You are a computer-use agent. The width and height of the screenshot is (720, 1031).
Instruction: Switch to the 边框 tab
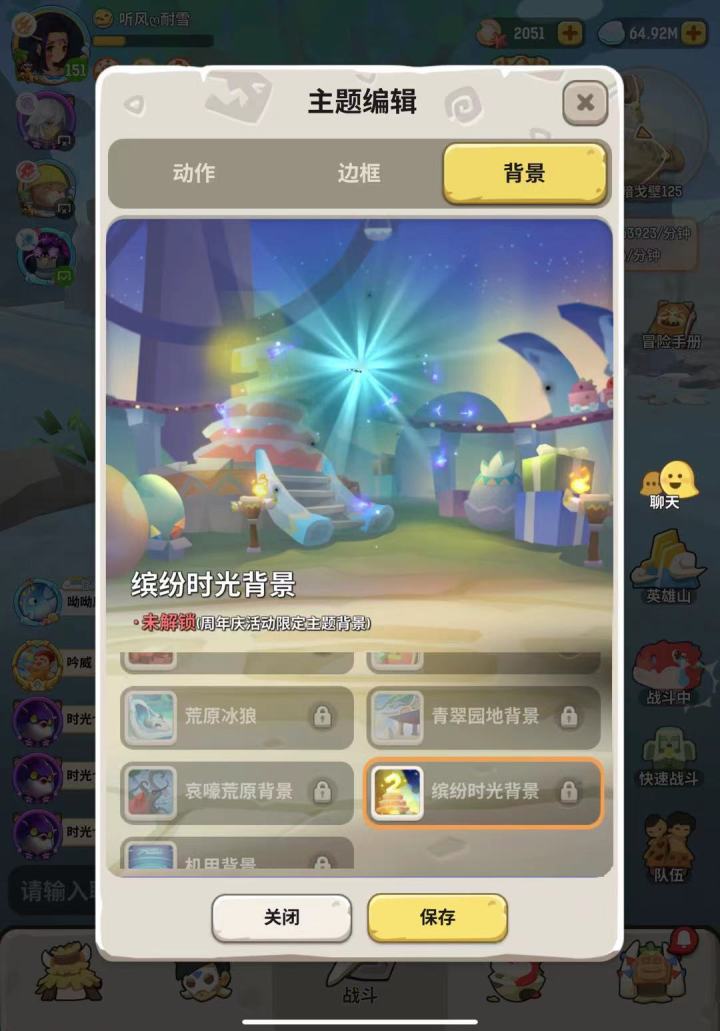coord(360,172)
